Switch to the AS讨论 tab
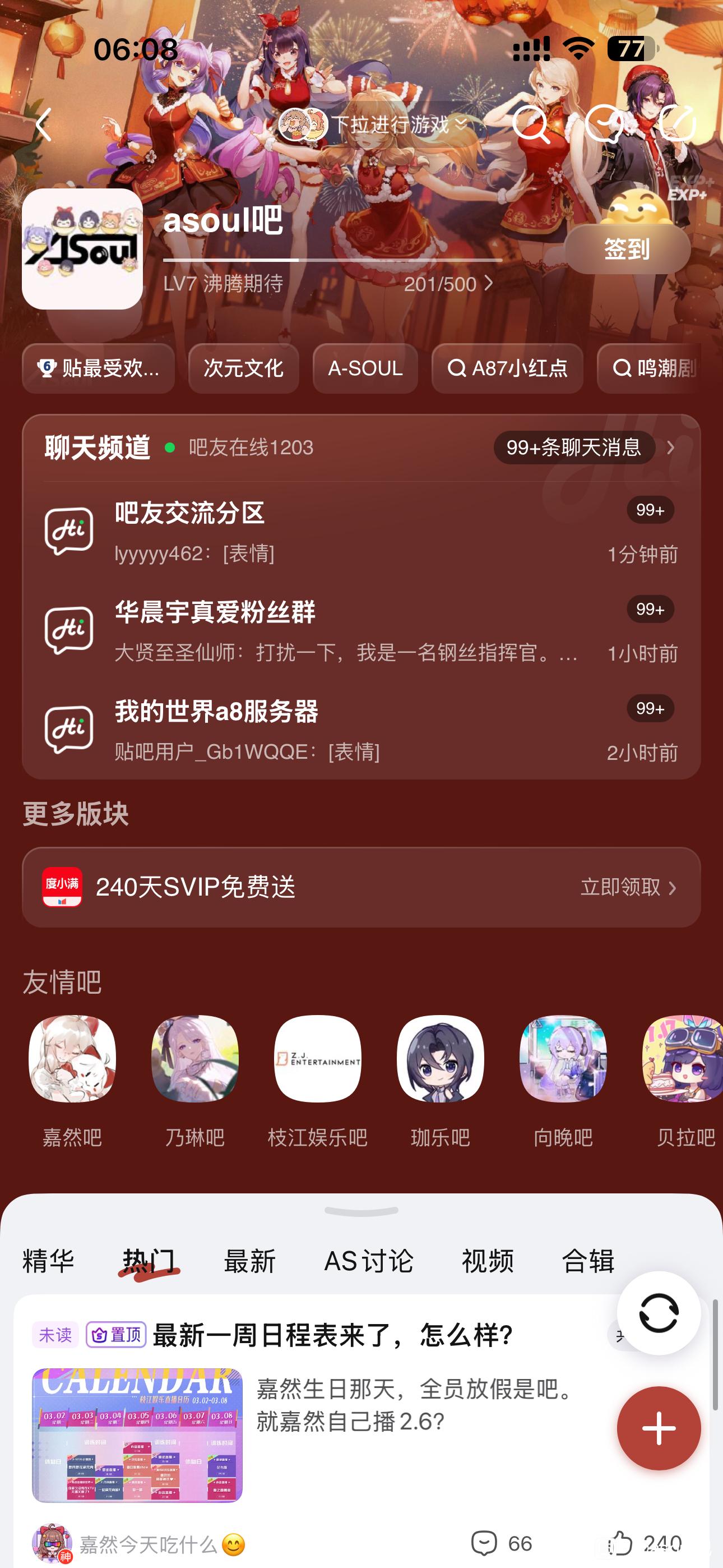Image resolution: width=723 pixels, height=1568 pixels. point(369,1261)
